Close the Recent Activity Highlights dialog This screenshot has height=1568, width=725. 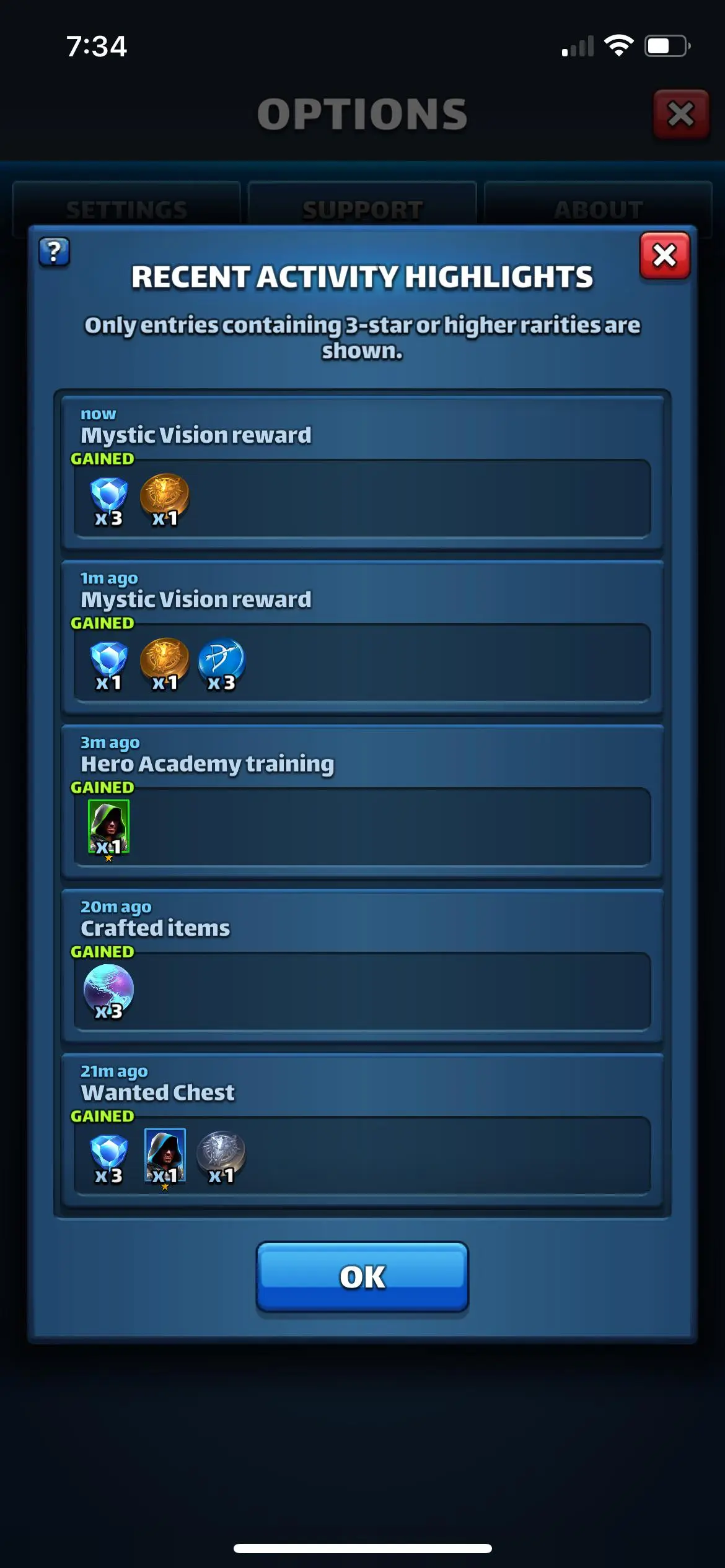tap(664, 255)
